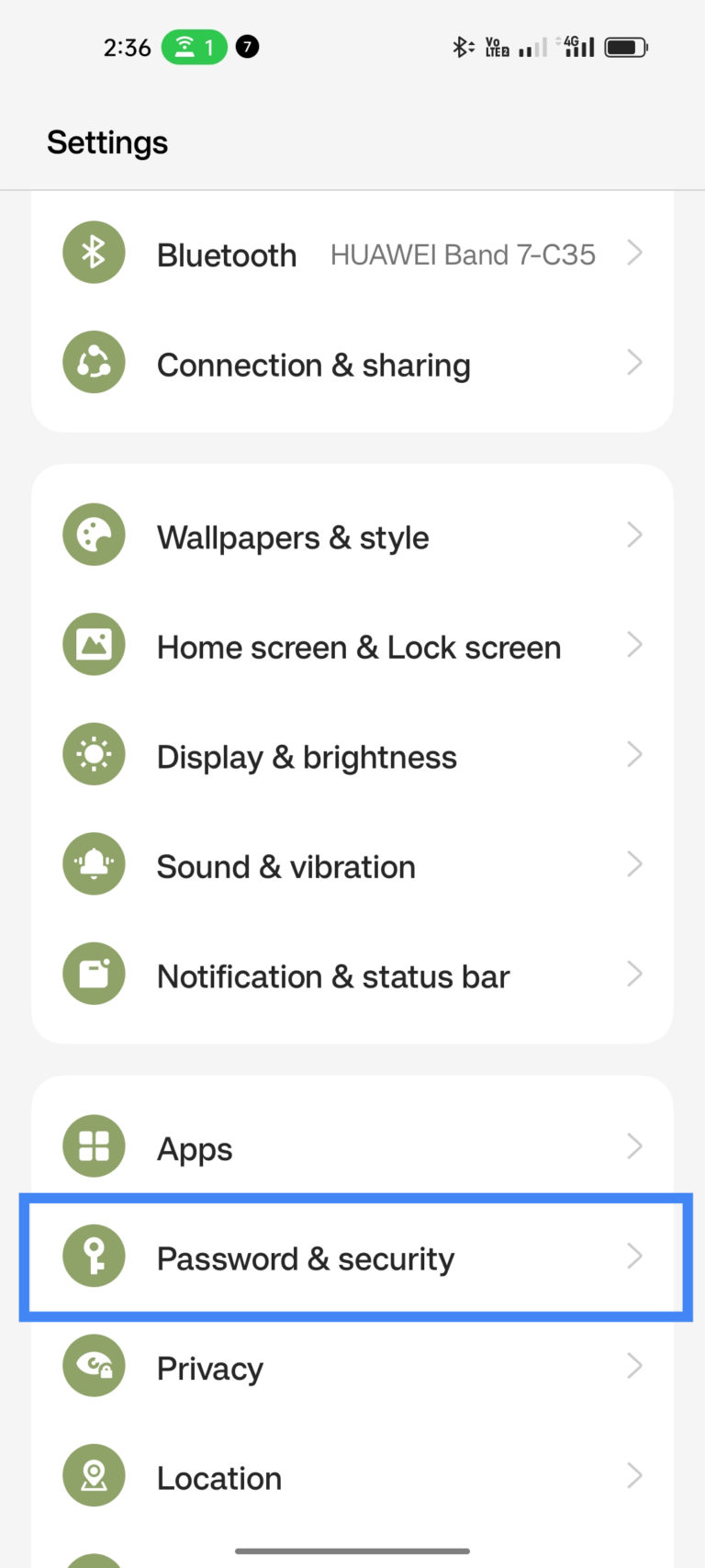Viewport: 705px width, 1568px height.
Task: Open Sound & vibration settings
Action: [352, 866]
